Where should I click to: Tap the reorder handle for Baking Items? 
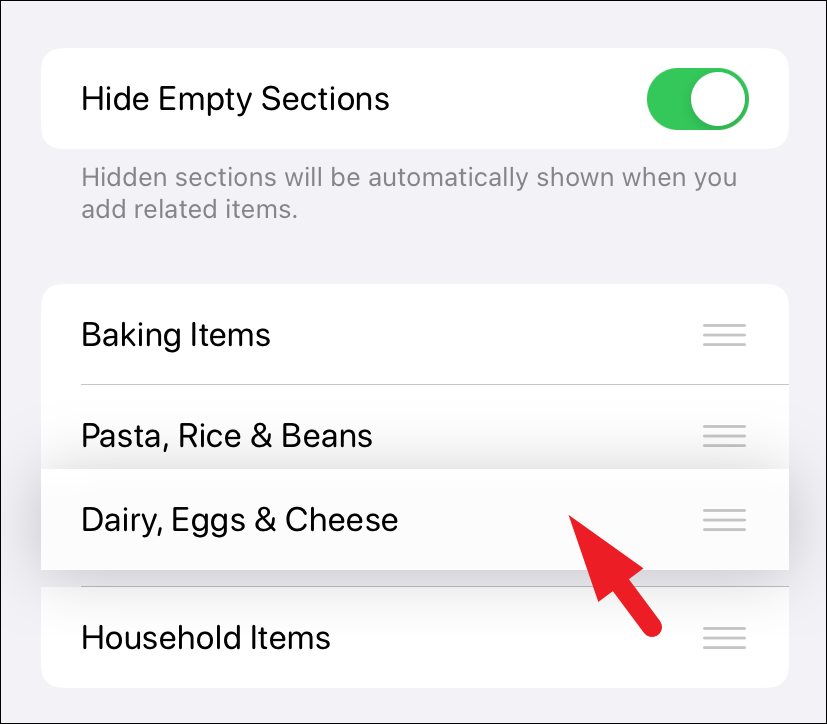pos(724,335)
